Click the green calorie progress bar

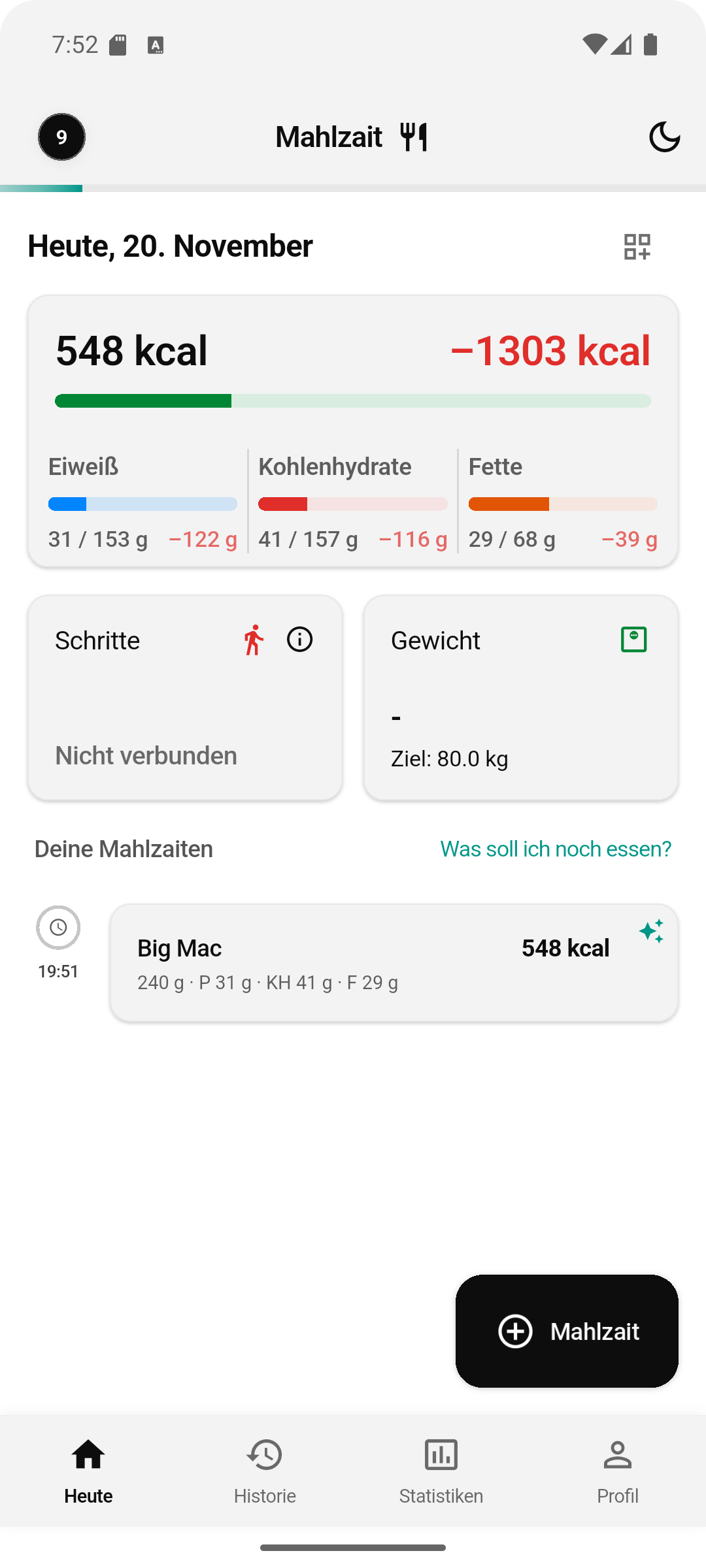[x=143, y=400]
